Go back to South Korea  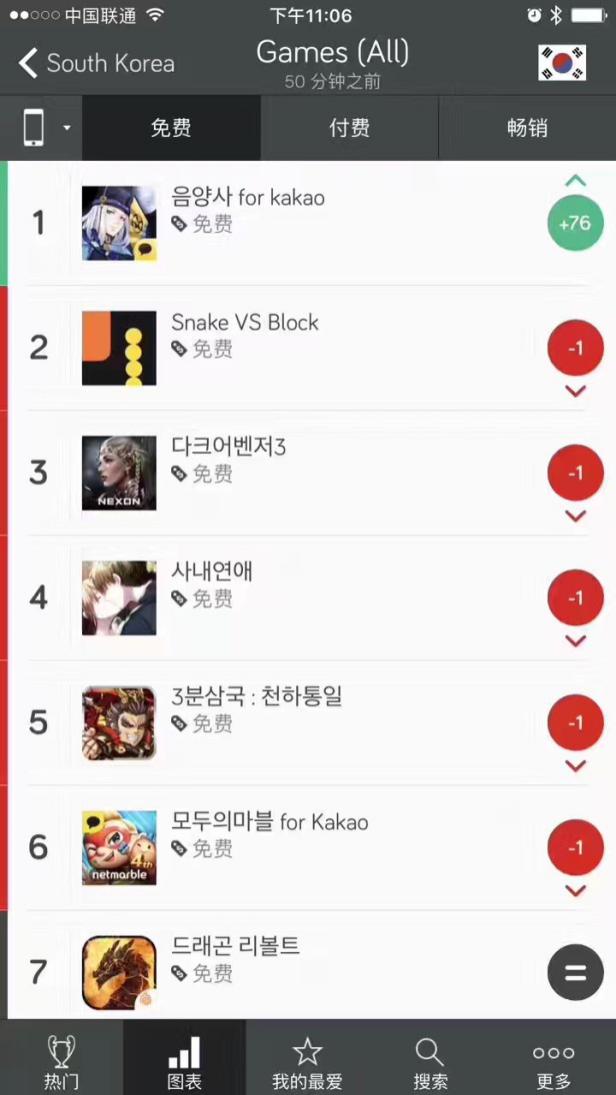[96, 63]
